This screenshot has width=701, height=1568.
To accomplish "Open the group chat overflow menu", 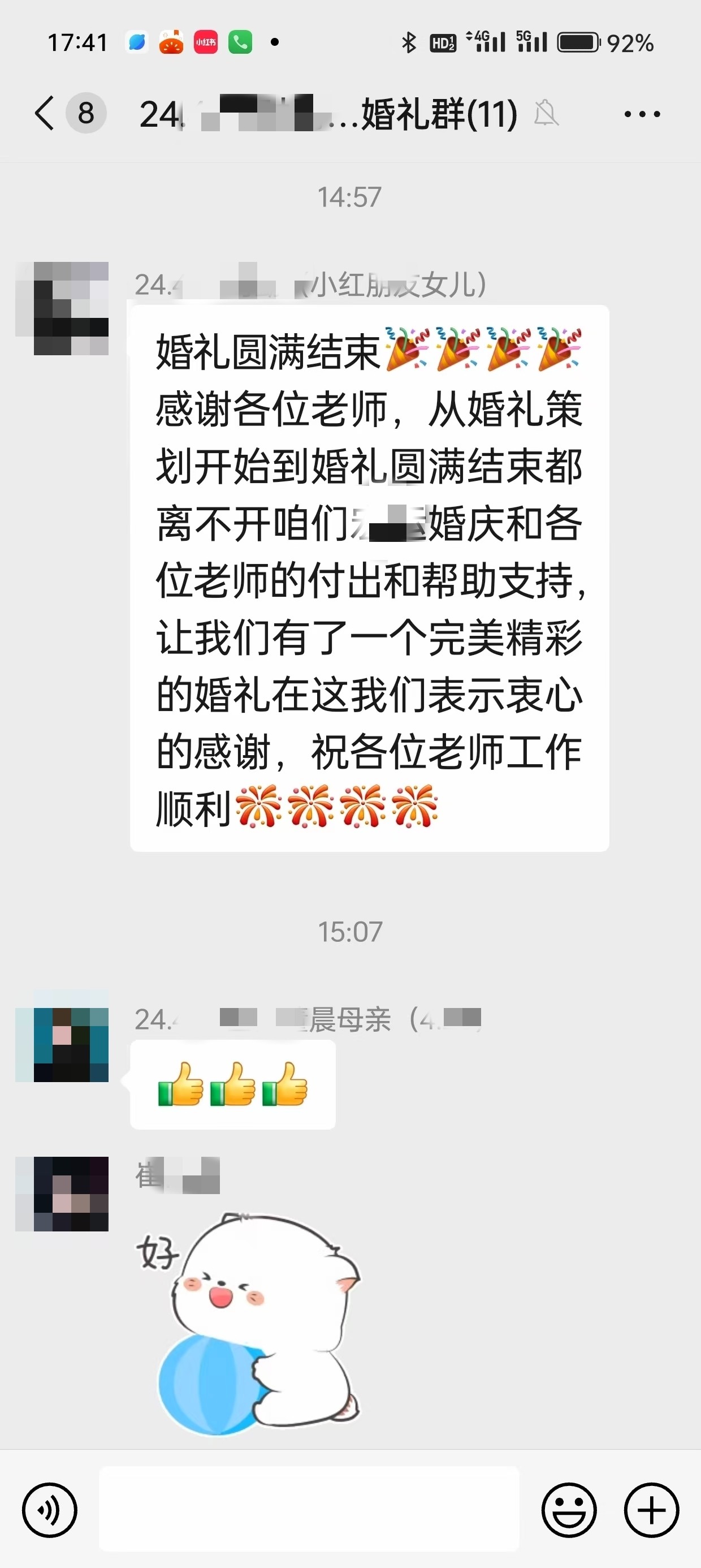I will point(642,114).
